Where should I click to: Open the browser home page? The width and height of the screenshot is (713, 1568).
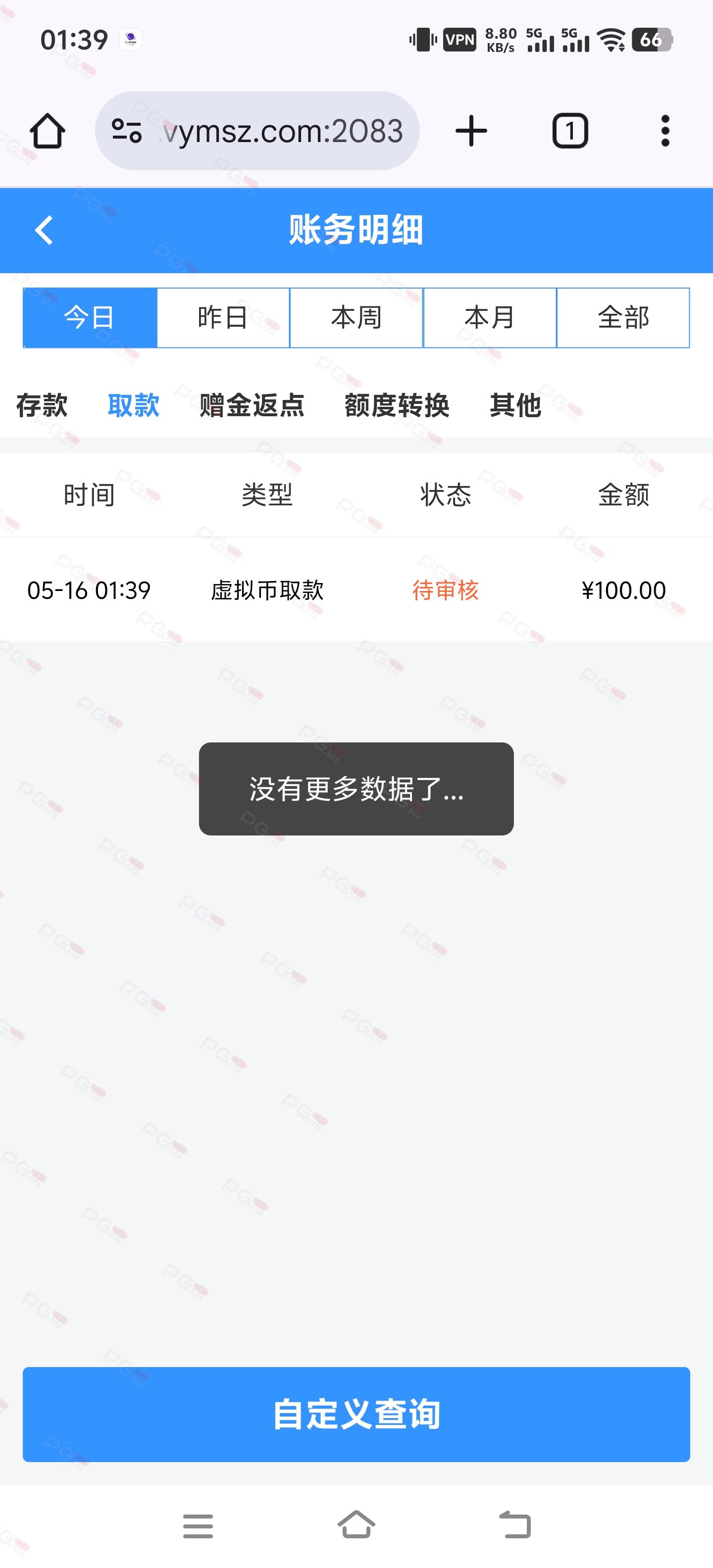(x=48, y=131)
